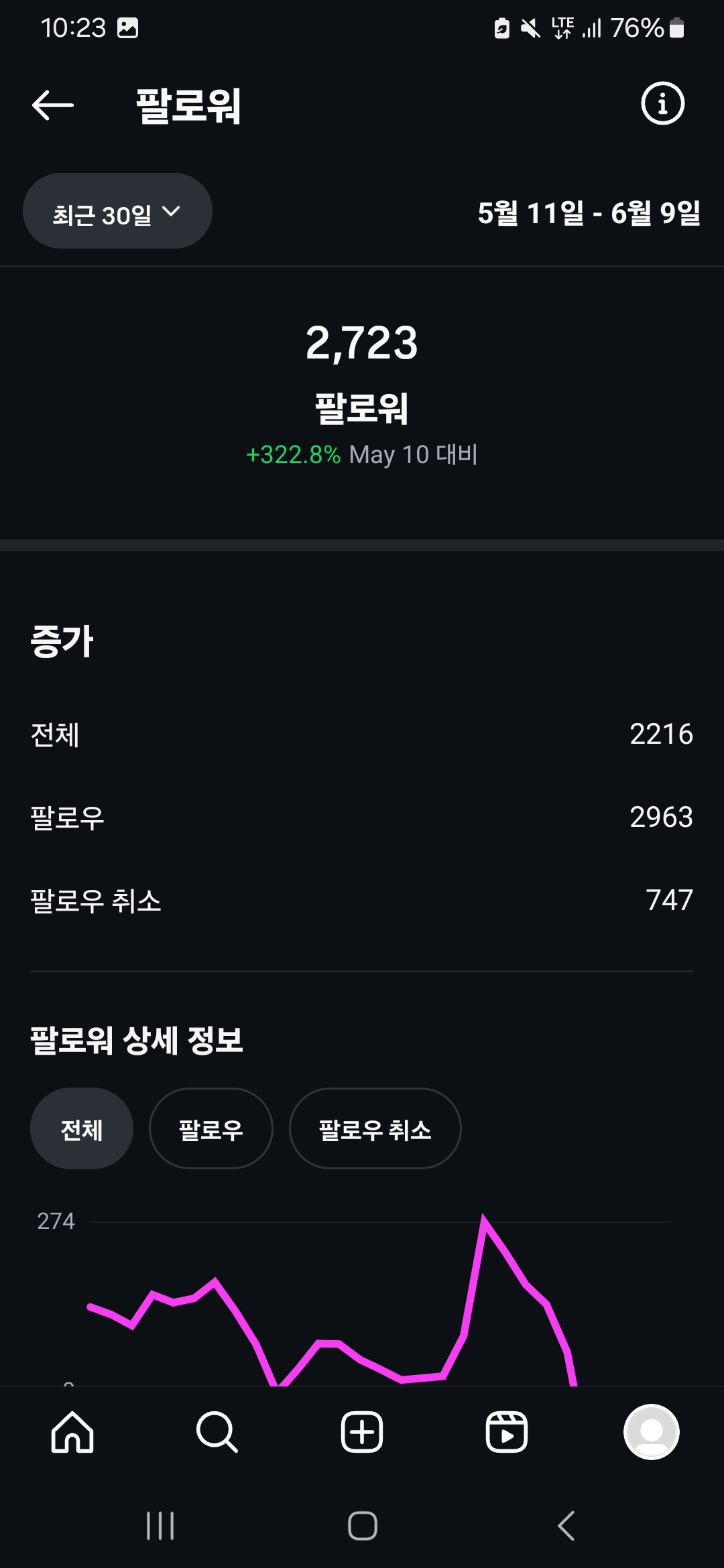Switch the chart to the 팔로우 chip
The width and height of the screenshot is (724, 1568).
click(x=211, y=1129)
